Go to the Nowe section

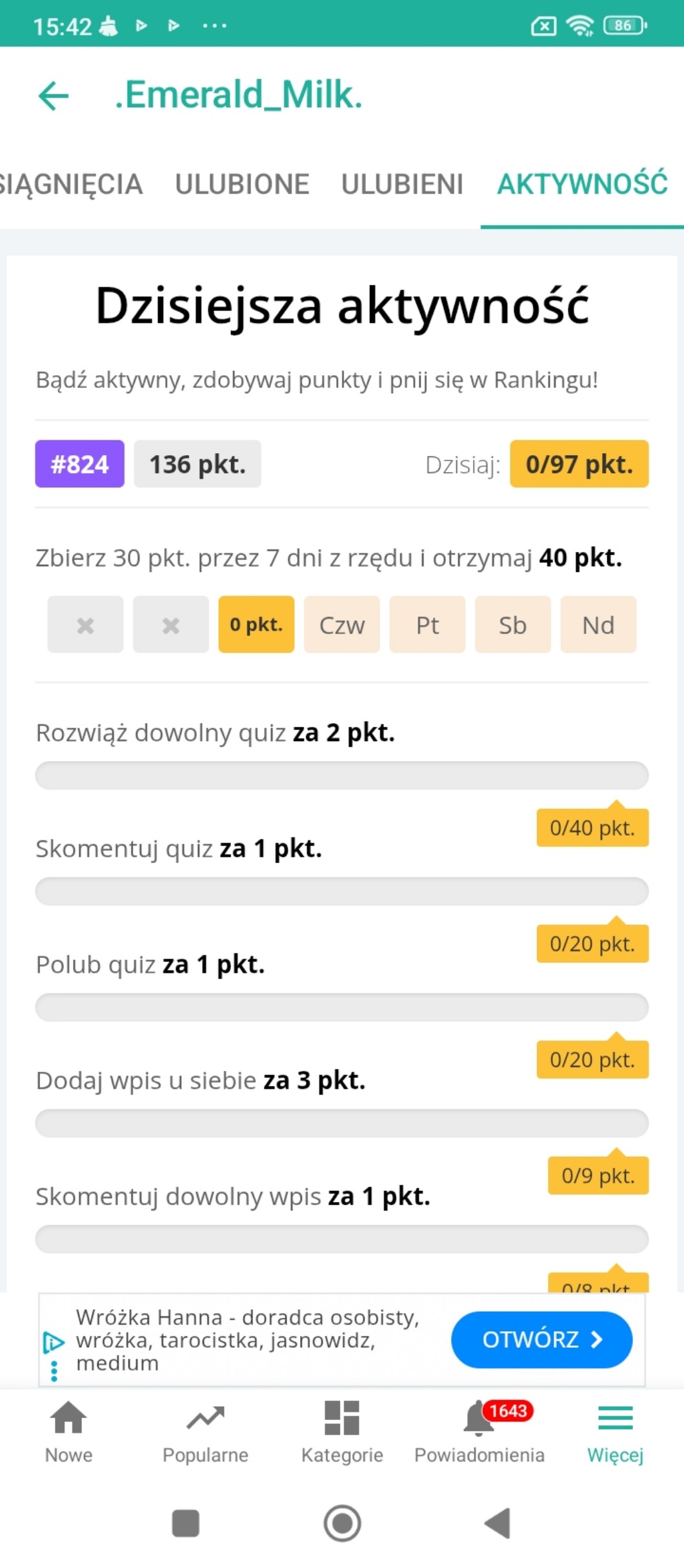coord(68,1431)
